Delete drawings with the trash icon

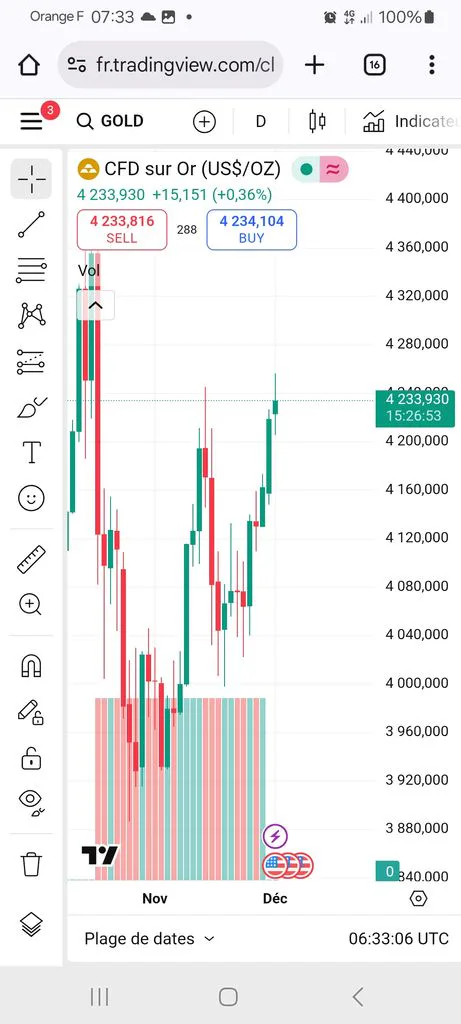[x=31, y=864]
